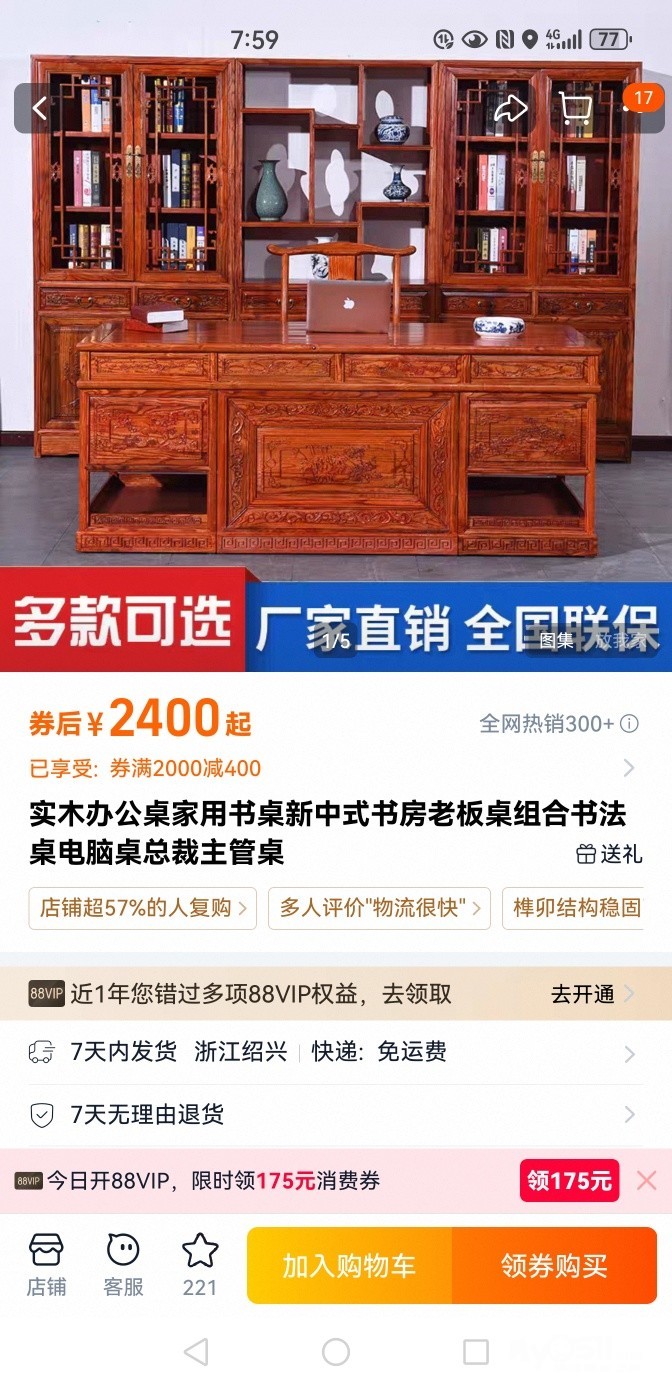Viewport: 672px width, 1386px height.
Task: Share this product listing
Action: [511, 108]
